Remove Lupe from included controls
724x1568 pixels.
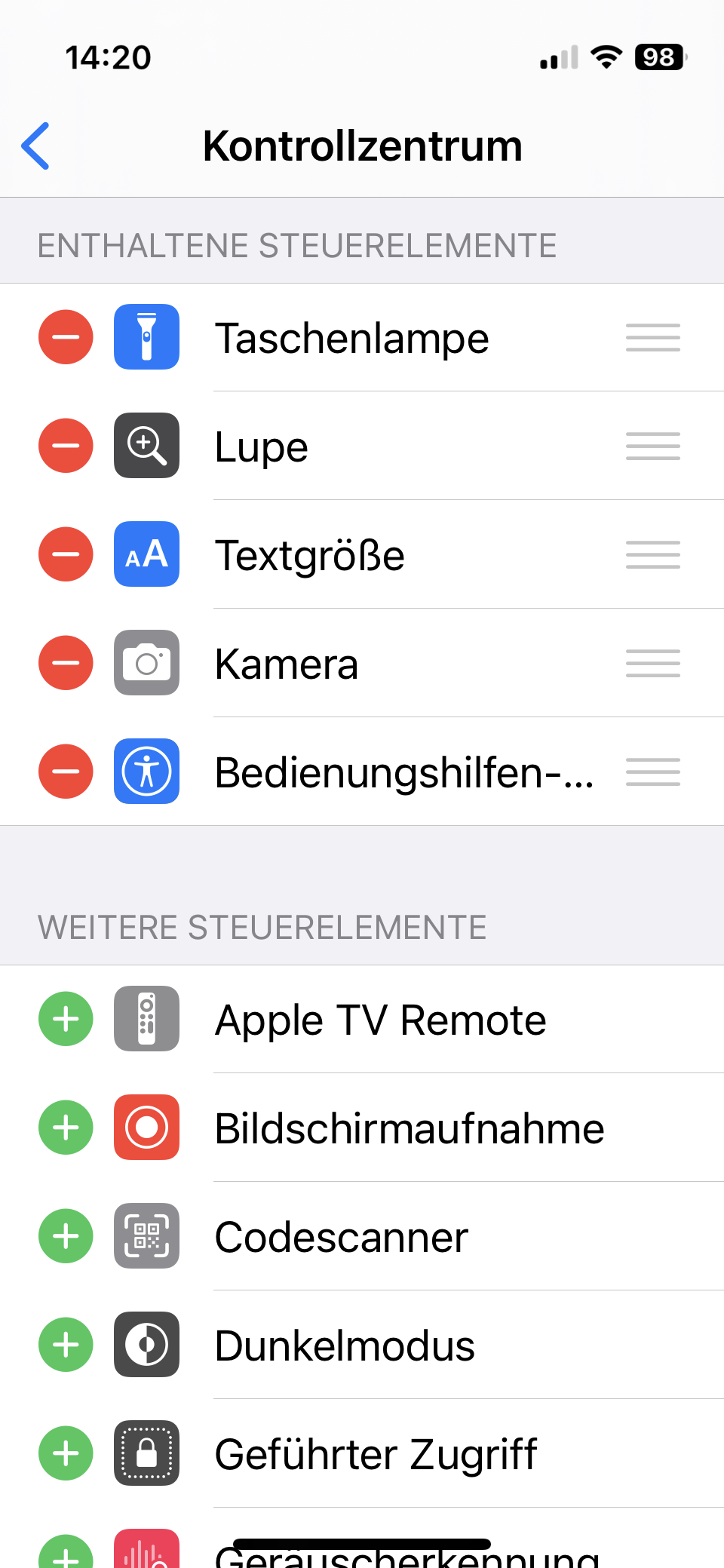(x=66, y=446)
